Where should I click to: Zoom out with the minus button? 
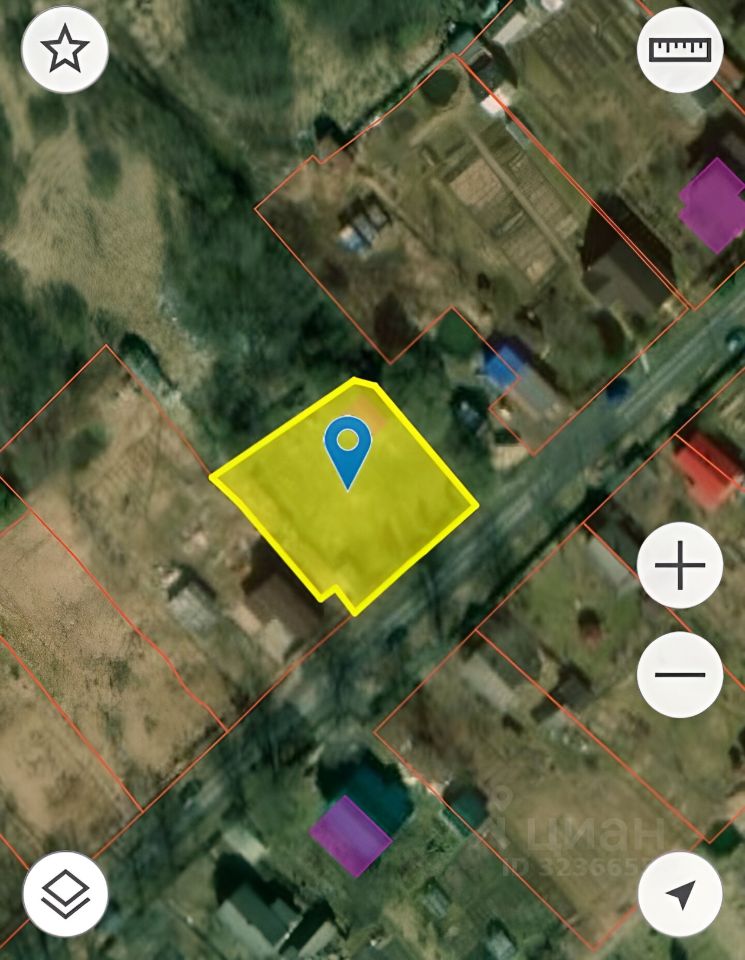coord(680,674)
